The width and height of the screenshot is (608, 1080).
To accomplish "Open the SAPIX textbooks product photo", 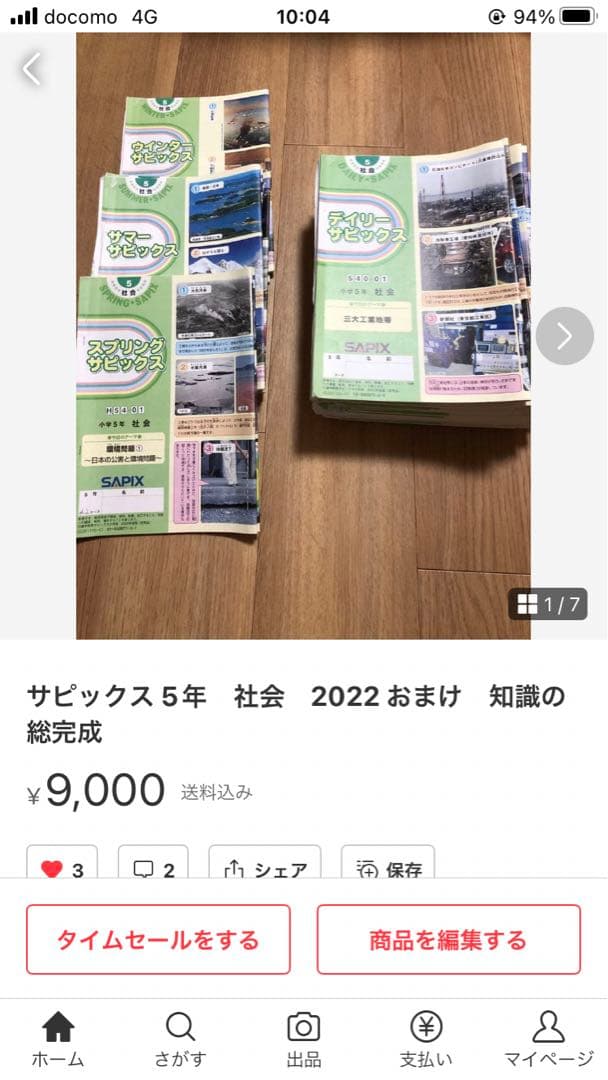I will [303, 336].
